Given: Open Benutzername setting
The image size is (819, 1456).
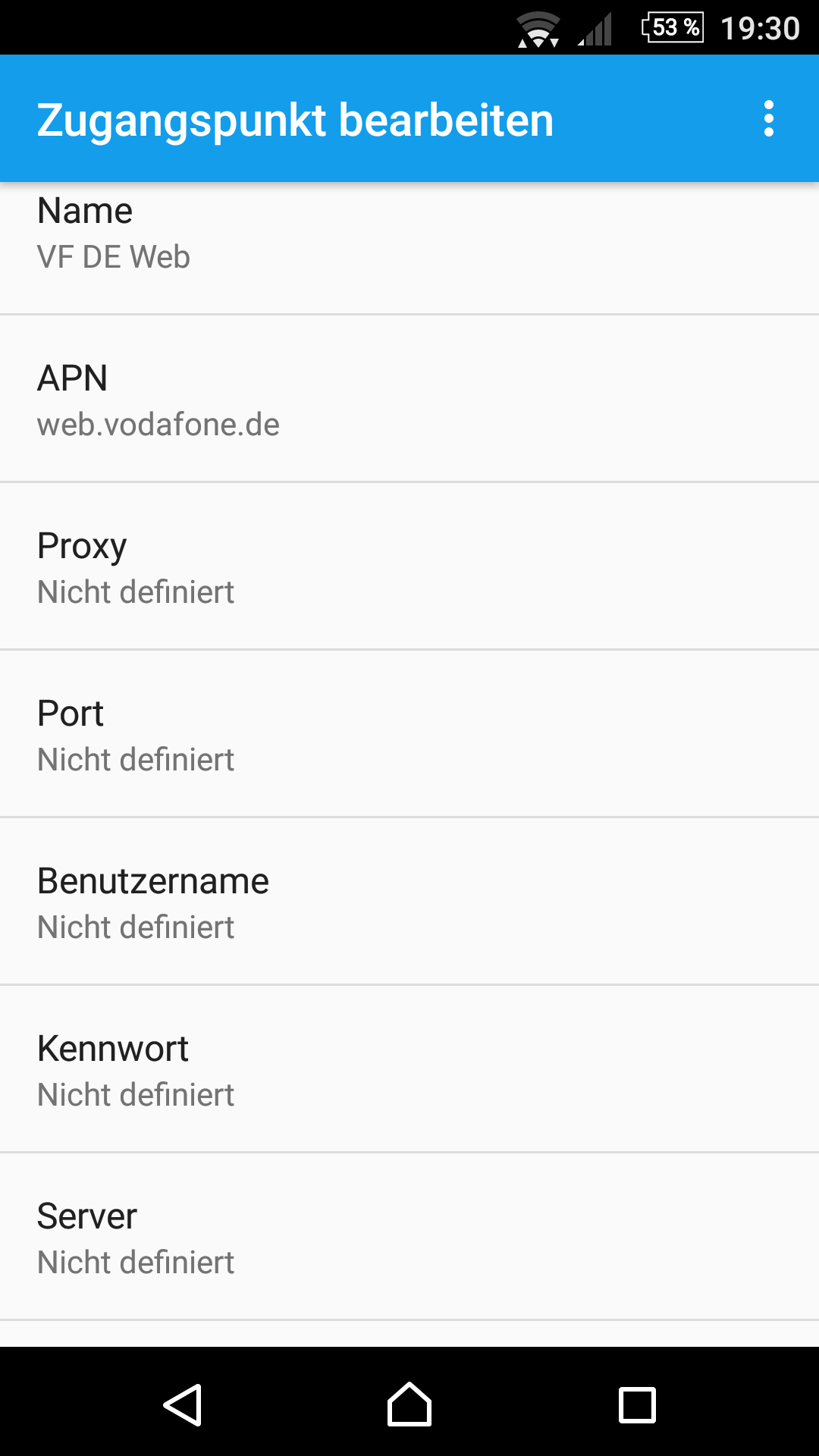Looking at the screenshot, I should (x=409, y=903).
